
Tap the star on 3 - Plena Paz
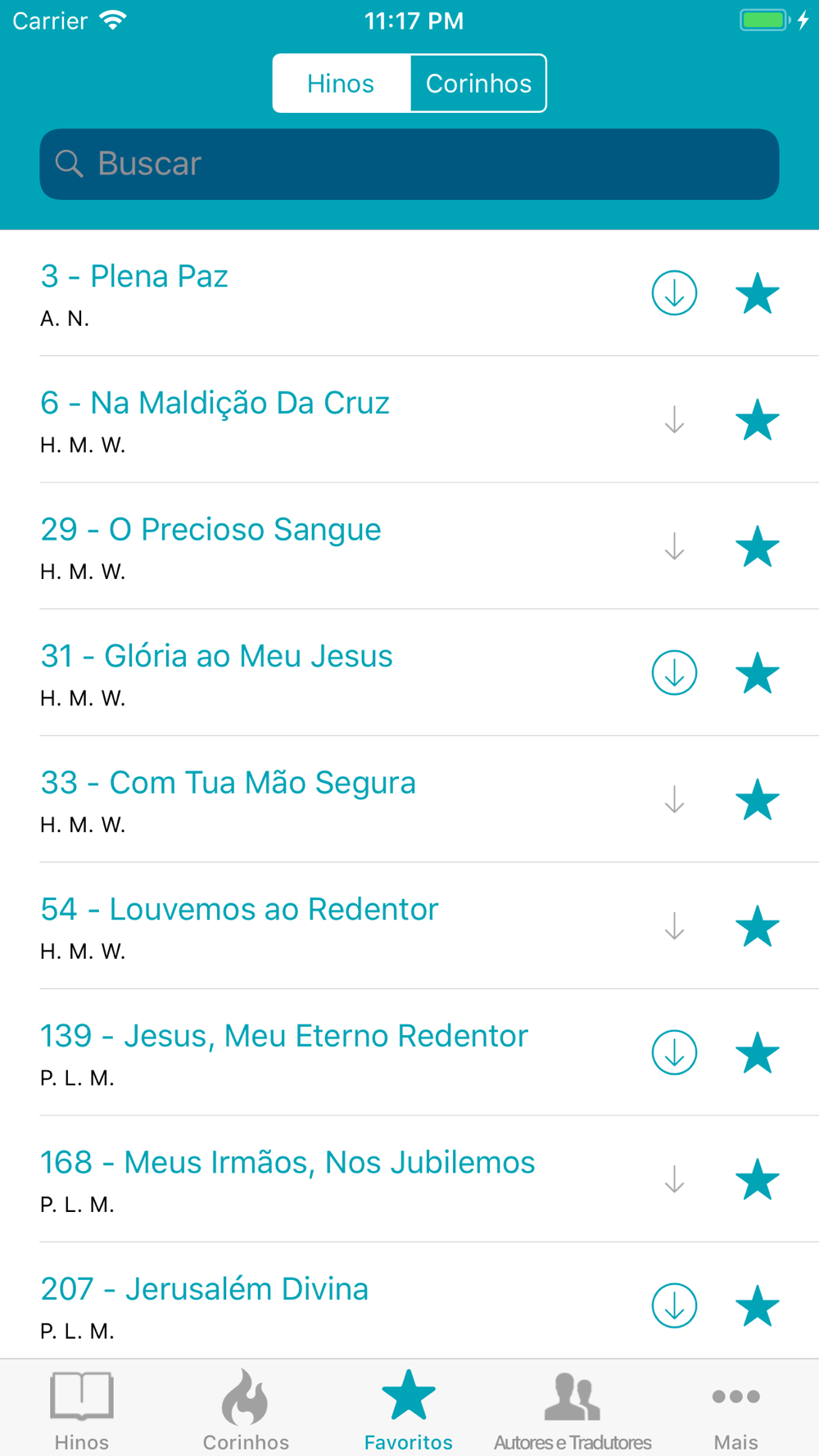tap(758, 293)
